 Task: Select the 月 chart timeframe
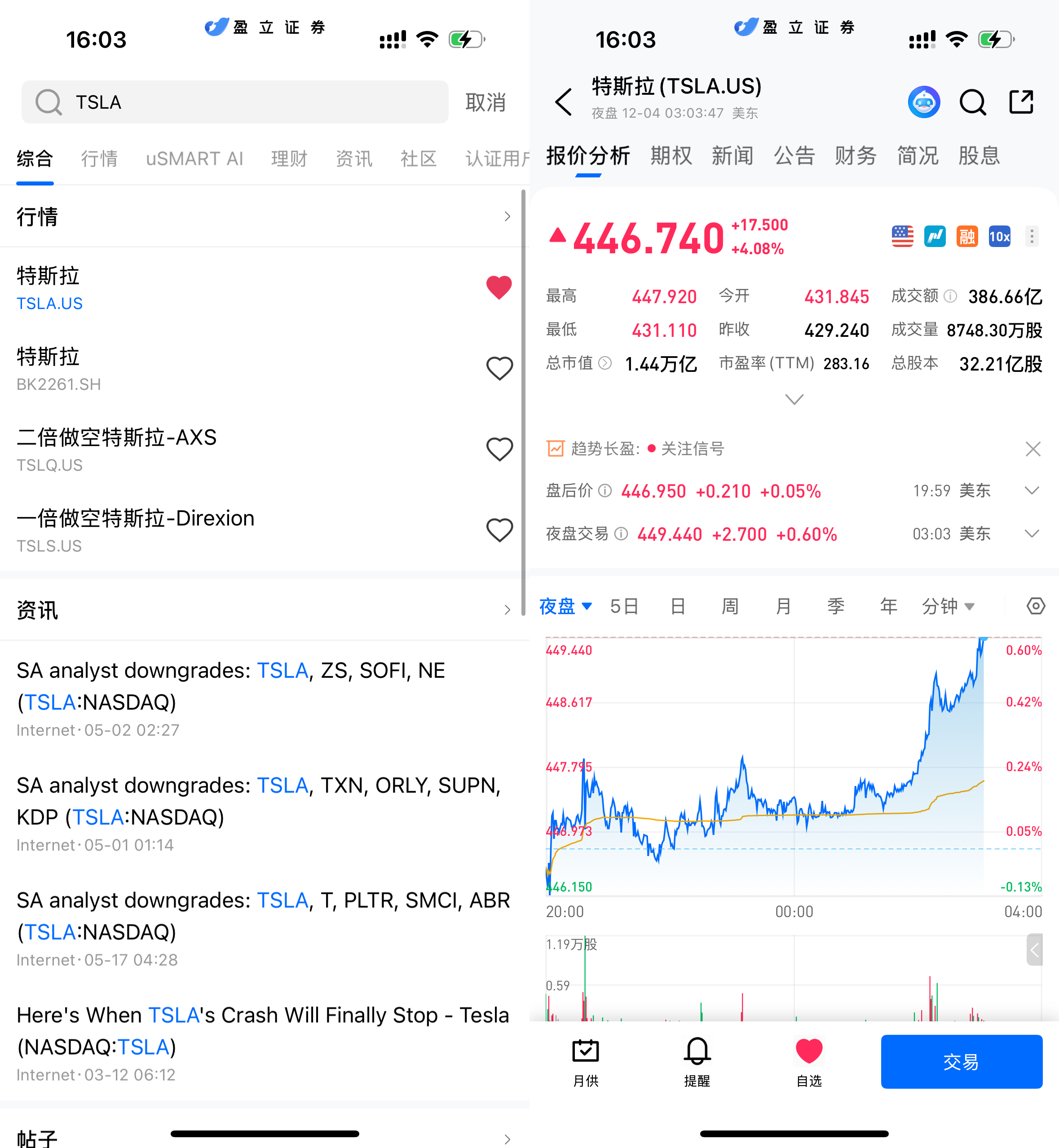[x=783, y=606]
